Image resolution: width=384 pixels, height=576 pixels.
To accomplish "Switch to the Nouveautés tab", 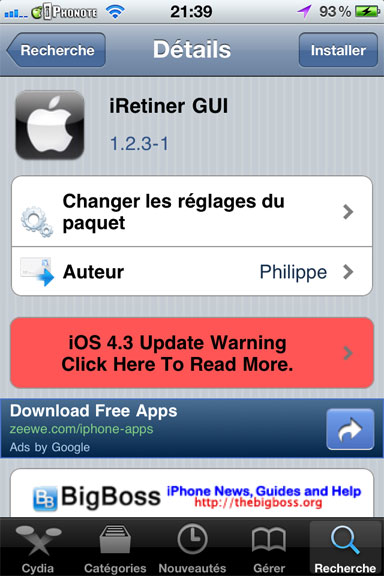I will pyautogui.click(x=192, y=548).
